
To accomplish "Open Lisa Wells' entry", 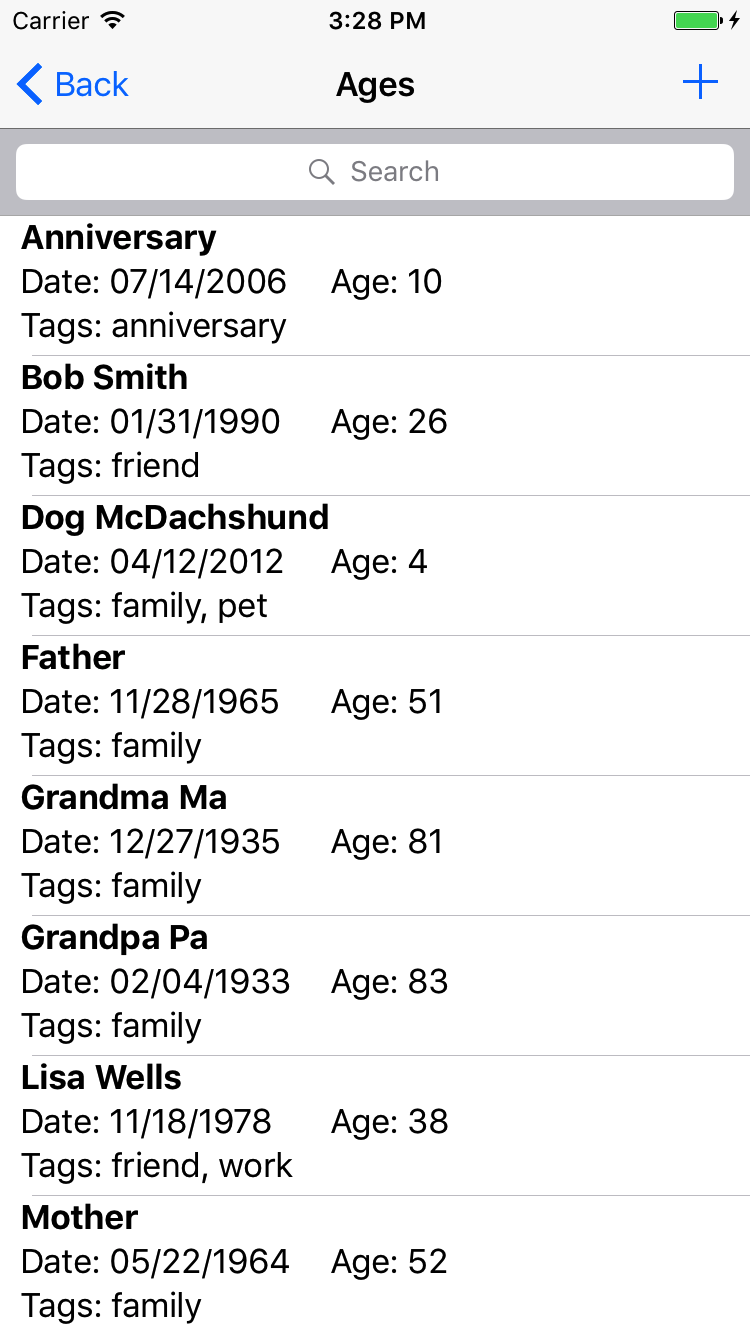I will (375, 1125).
